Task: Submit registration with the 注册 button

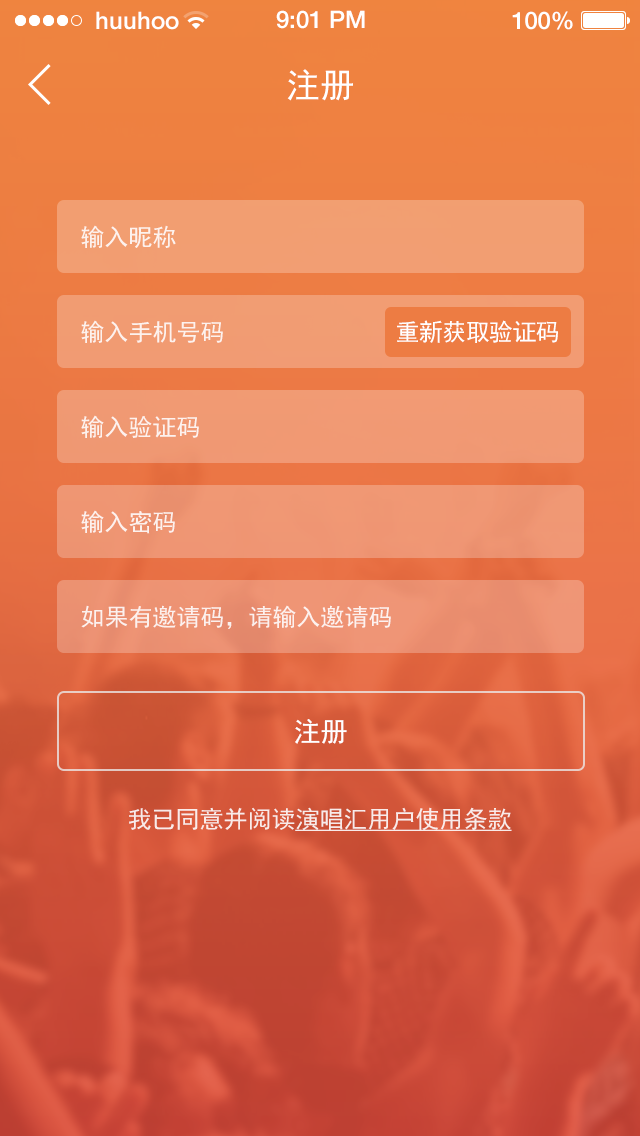Action: (320, 731)
